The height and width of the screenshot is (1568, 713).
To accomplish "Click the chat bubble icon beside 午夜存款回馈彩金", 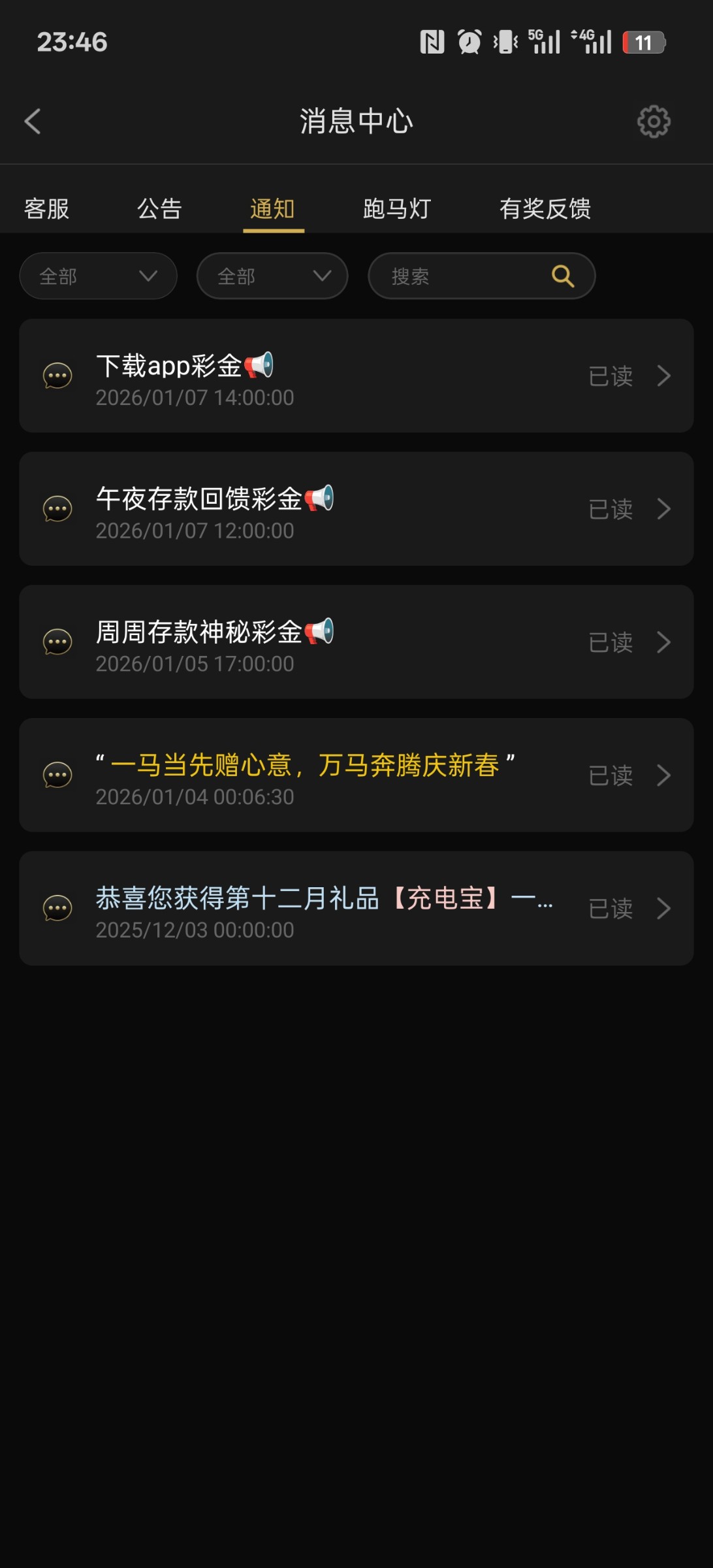I will [57, 510].
